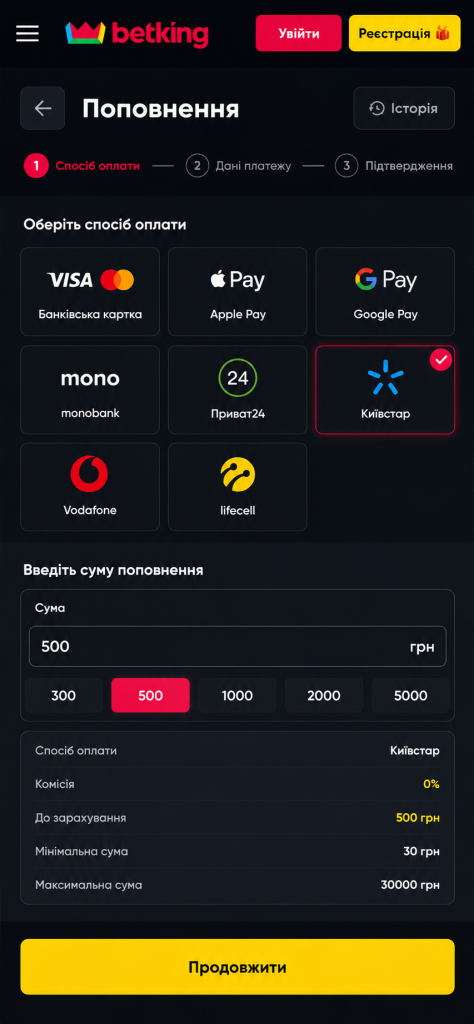Select monobank payment option

pos(90,390)
